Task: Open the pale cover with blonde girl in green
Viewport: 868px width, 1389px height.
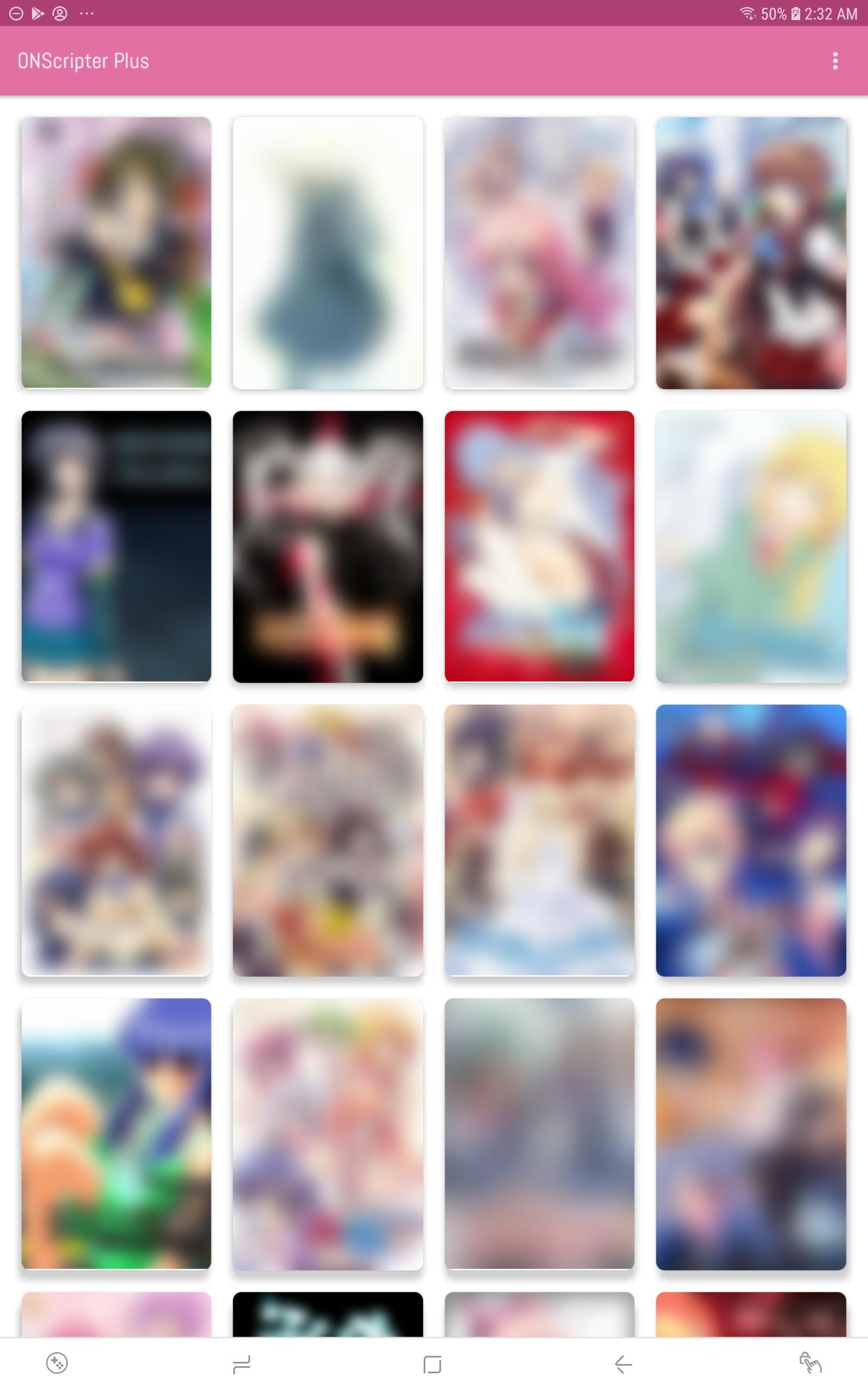Action: [x=750, y=546]
